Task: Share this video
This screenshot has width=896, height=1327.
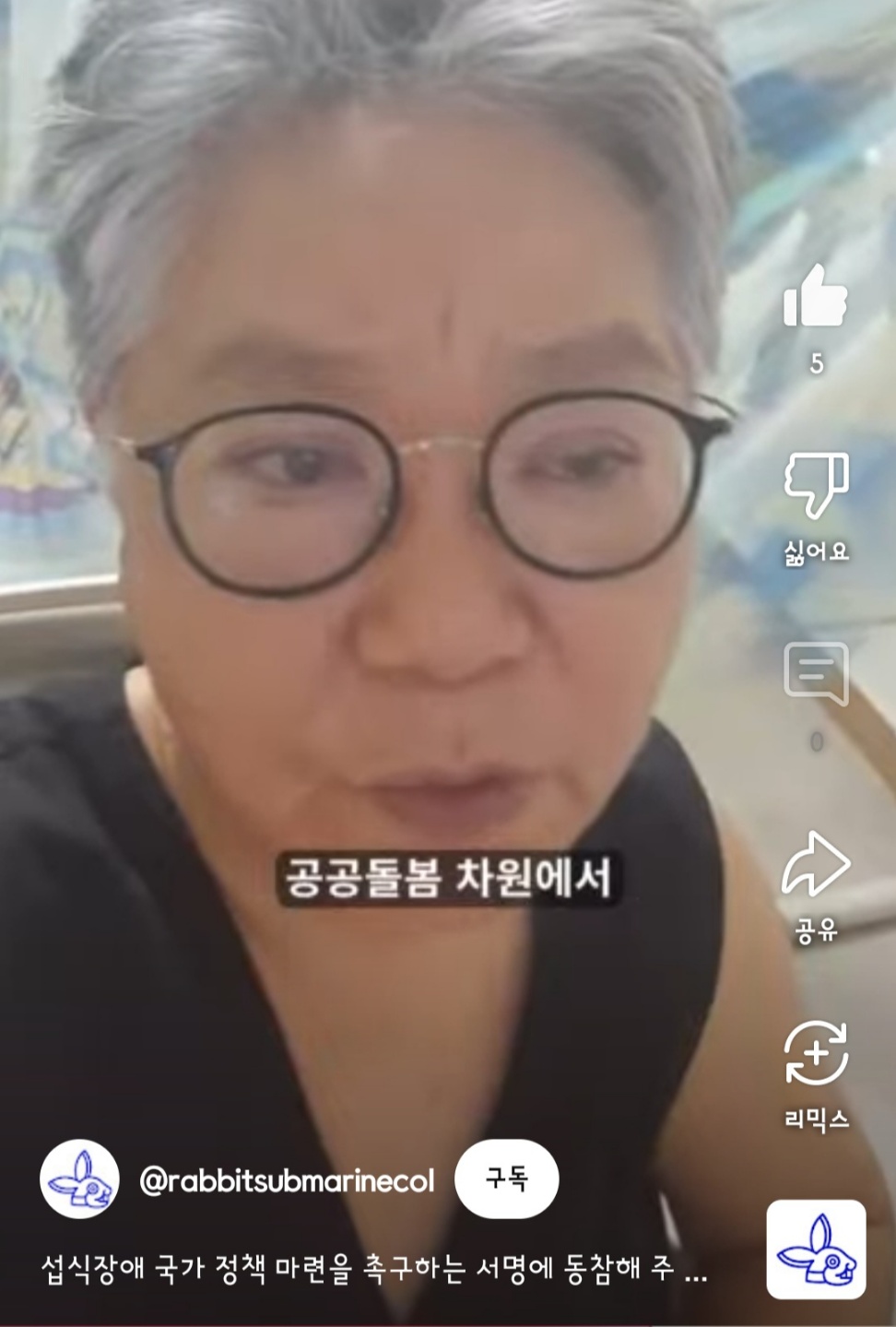Action: [x=815, y=866]
